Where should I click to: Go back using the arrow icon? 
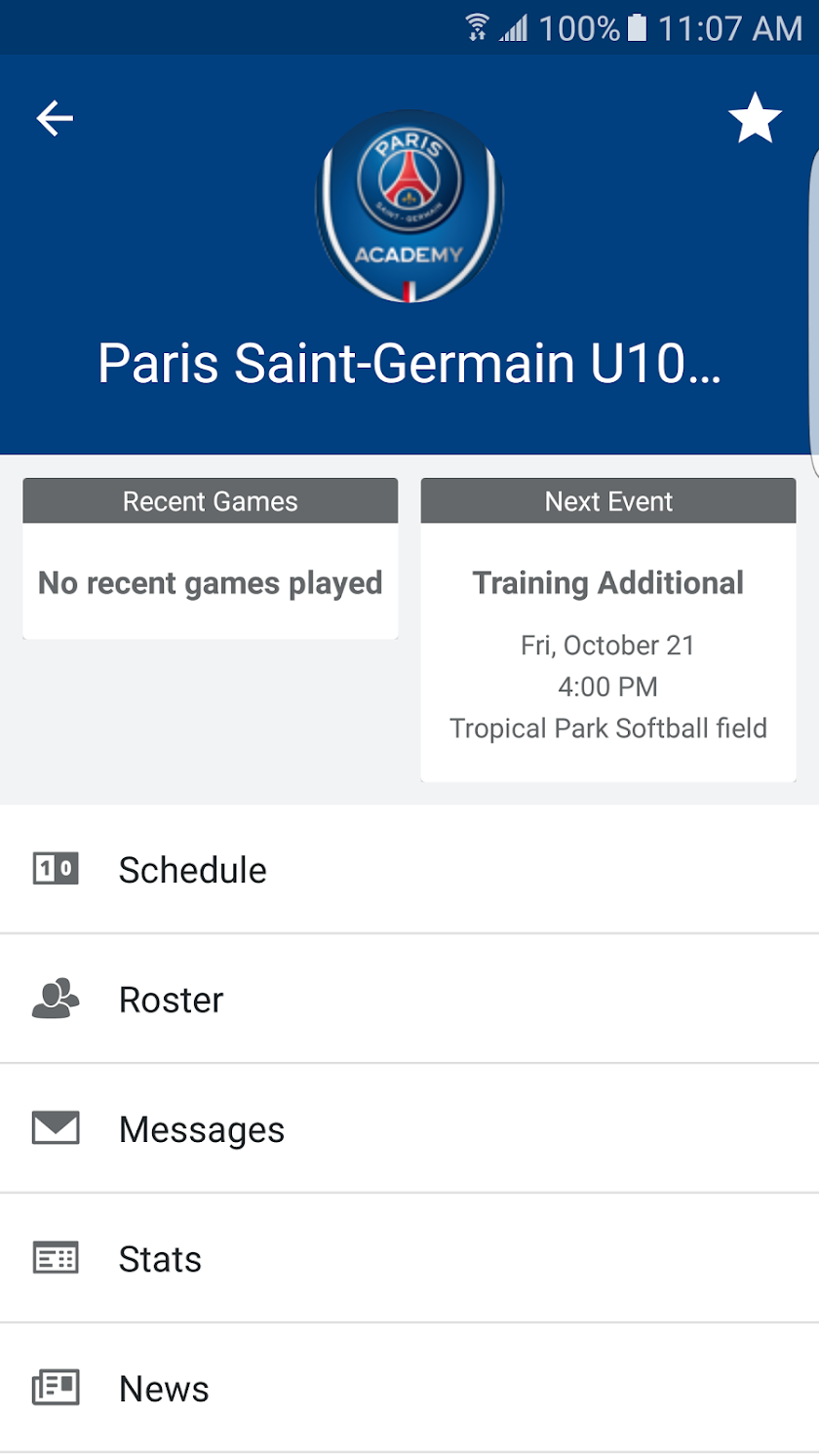point(55,119)
